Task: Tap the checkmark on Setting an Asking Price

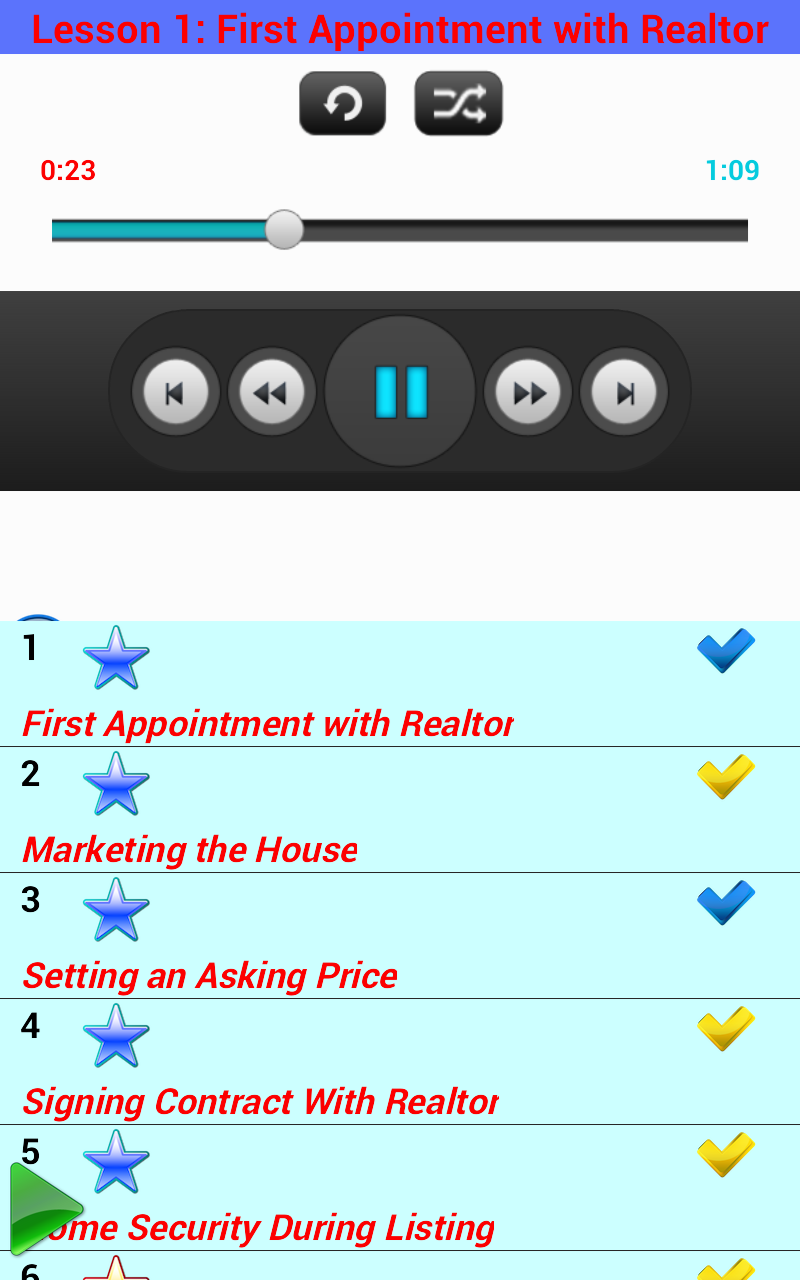Action: point(726,903)
